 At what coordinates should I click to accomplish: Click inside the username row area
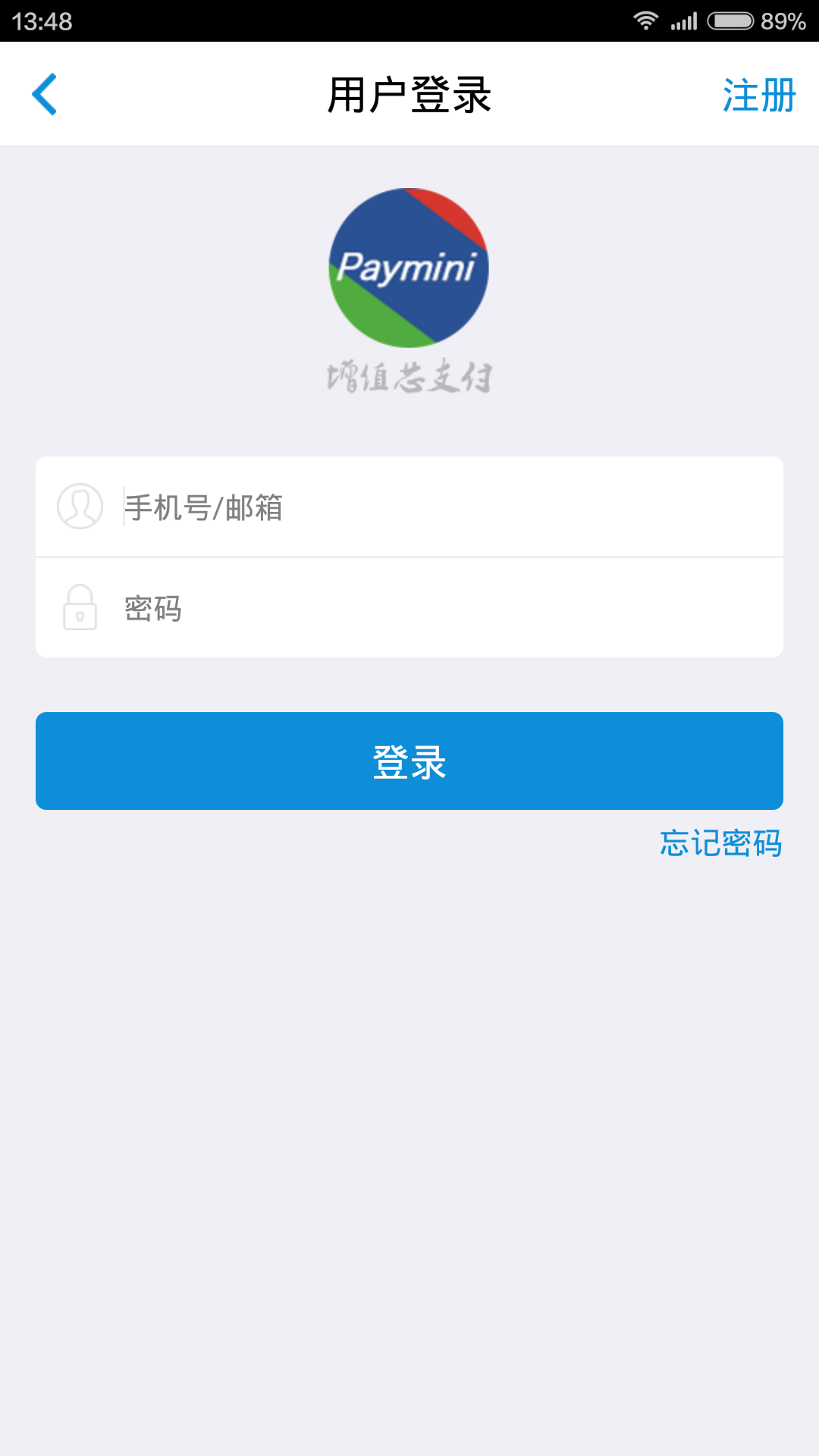409,507
